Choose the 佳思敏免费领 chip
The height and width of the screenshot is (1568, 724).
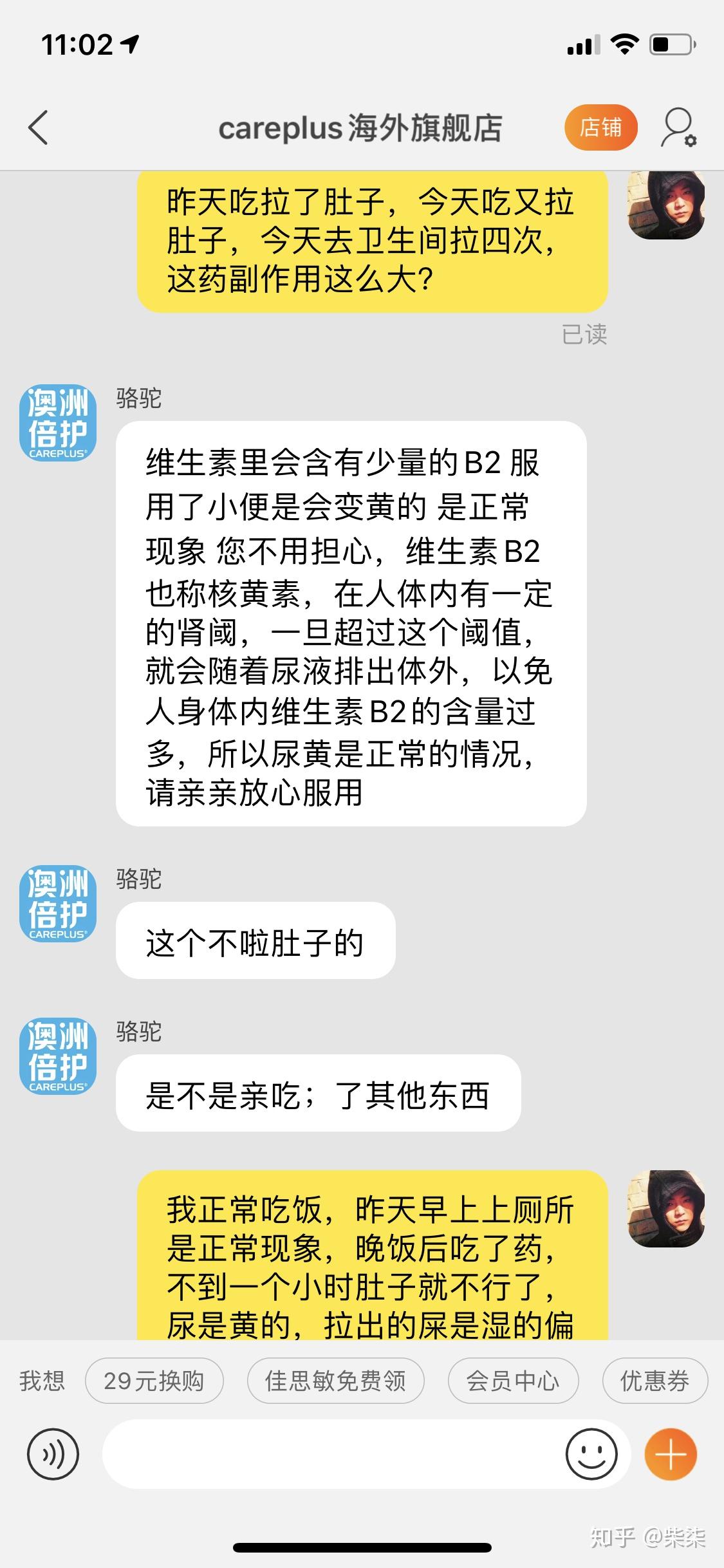click(x=335, y=1381)
